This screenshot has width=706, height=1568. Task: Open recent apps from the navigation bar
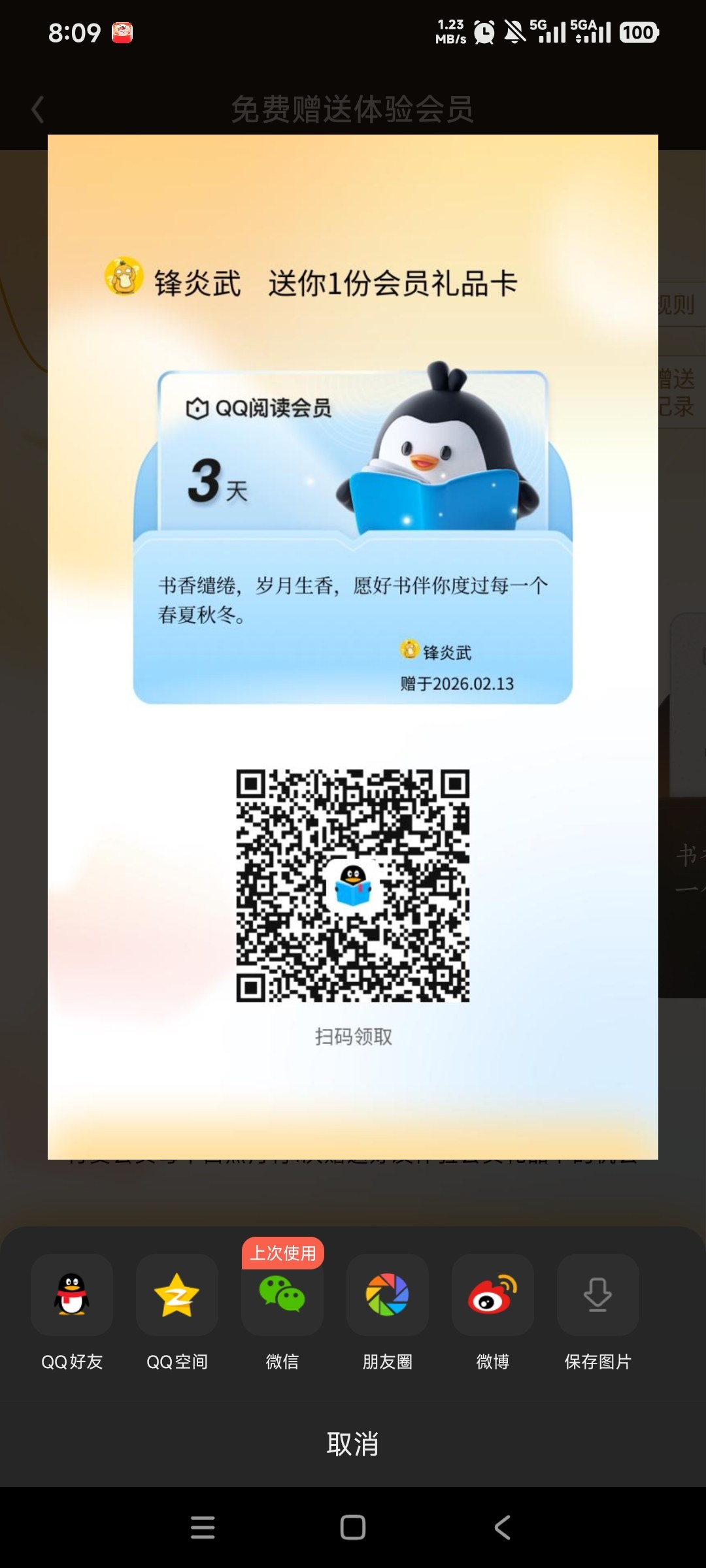[203, 1527]
